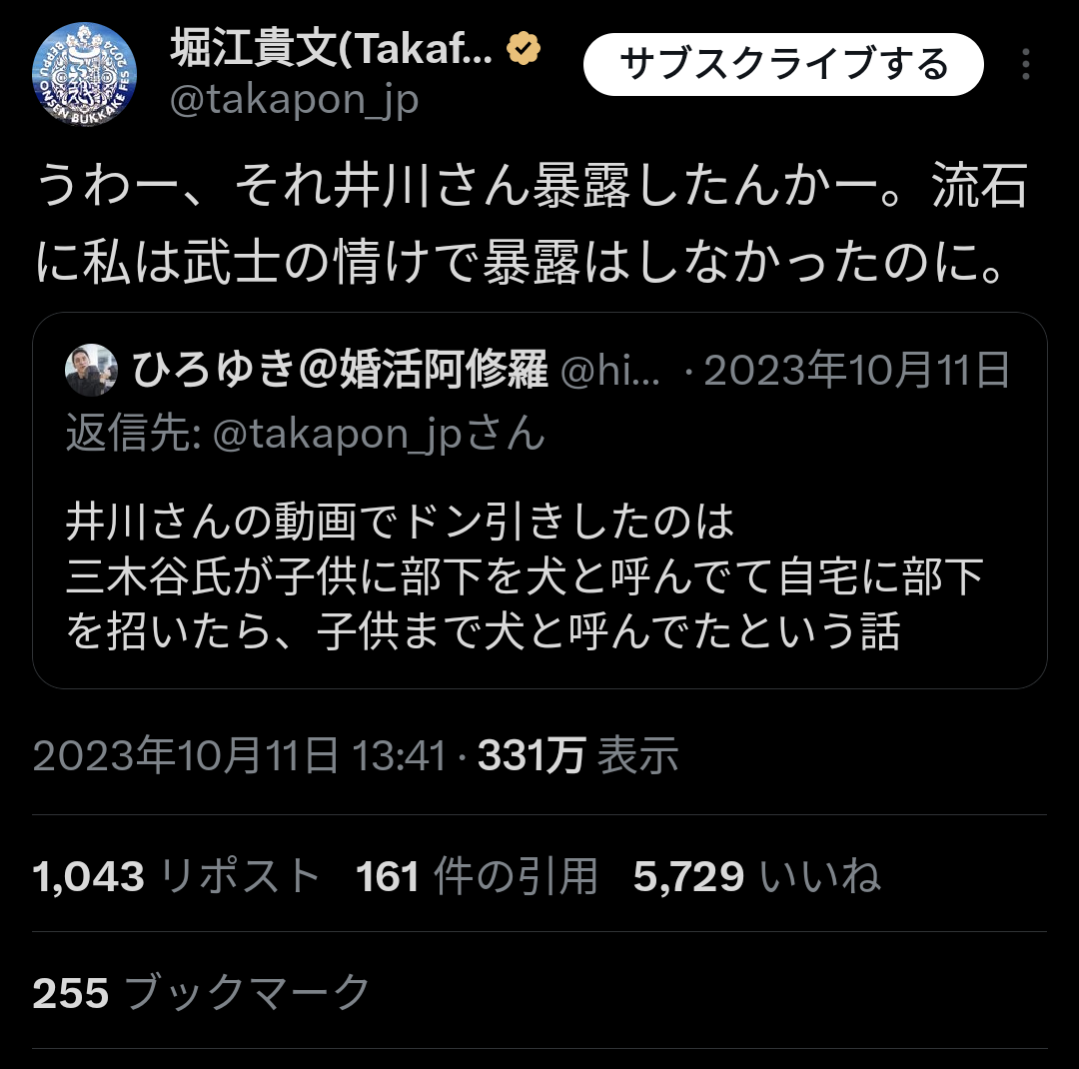Open the tweet's overflow menu
The height and width of the screenshot is (1069, 1079).
(1026, 65)
